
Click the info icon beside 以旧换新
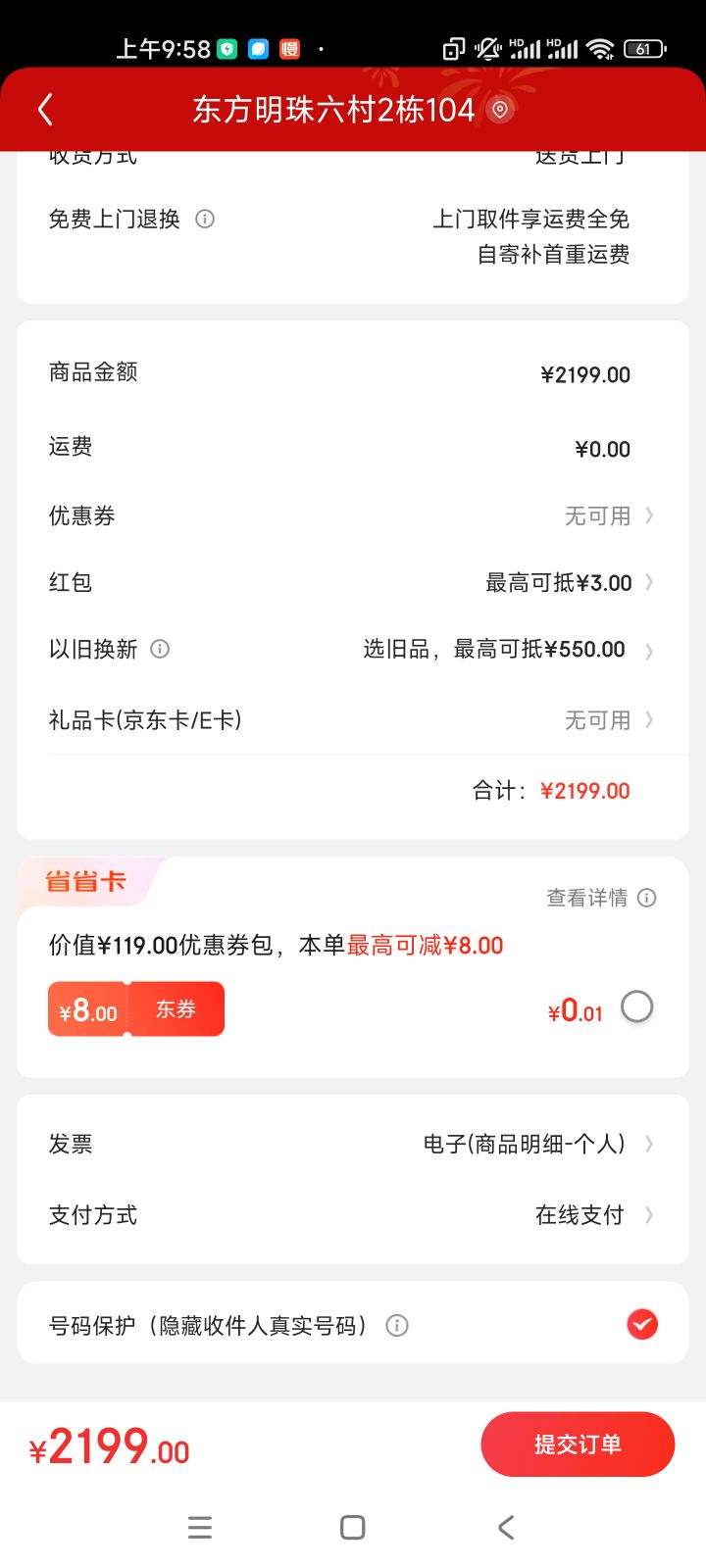(x=160, y=649)
